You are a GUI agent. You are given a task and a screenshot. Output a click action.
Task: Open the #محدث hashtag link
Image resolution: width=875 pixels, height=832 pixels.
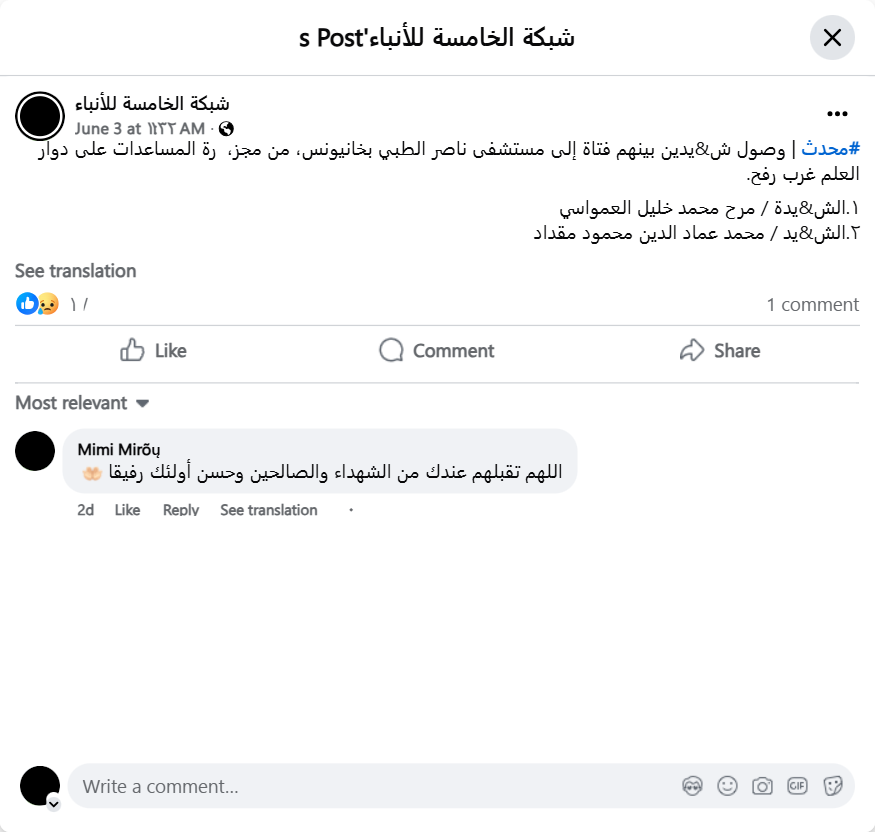[830, 150]
